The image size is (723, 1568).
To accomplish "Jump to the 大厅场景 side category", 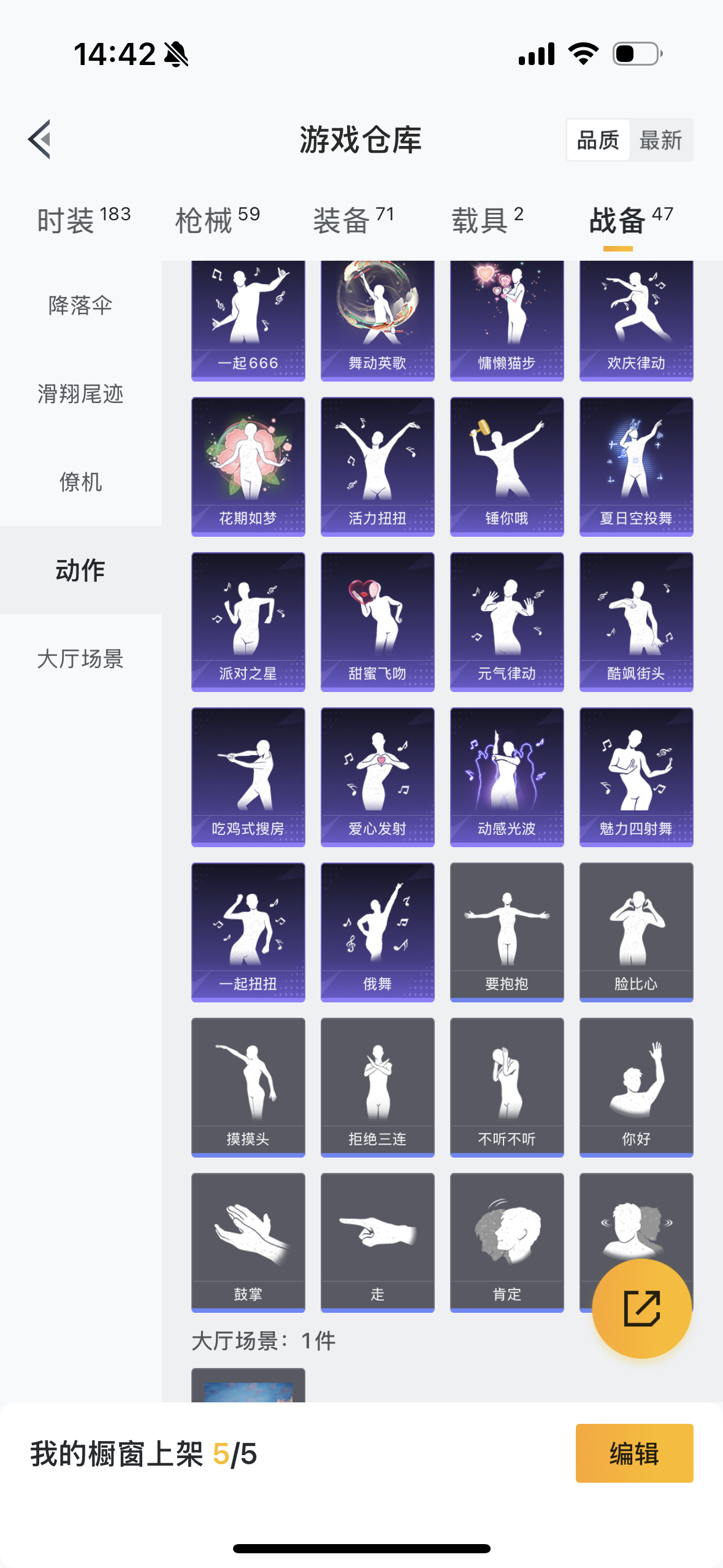I will click(x=80, y=658).
